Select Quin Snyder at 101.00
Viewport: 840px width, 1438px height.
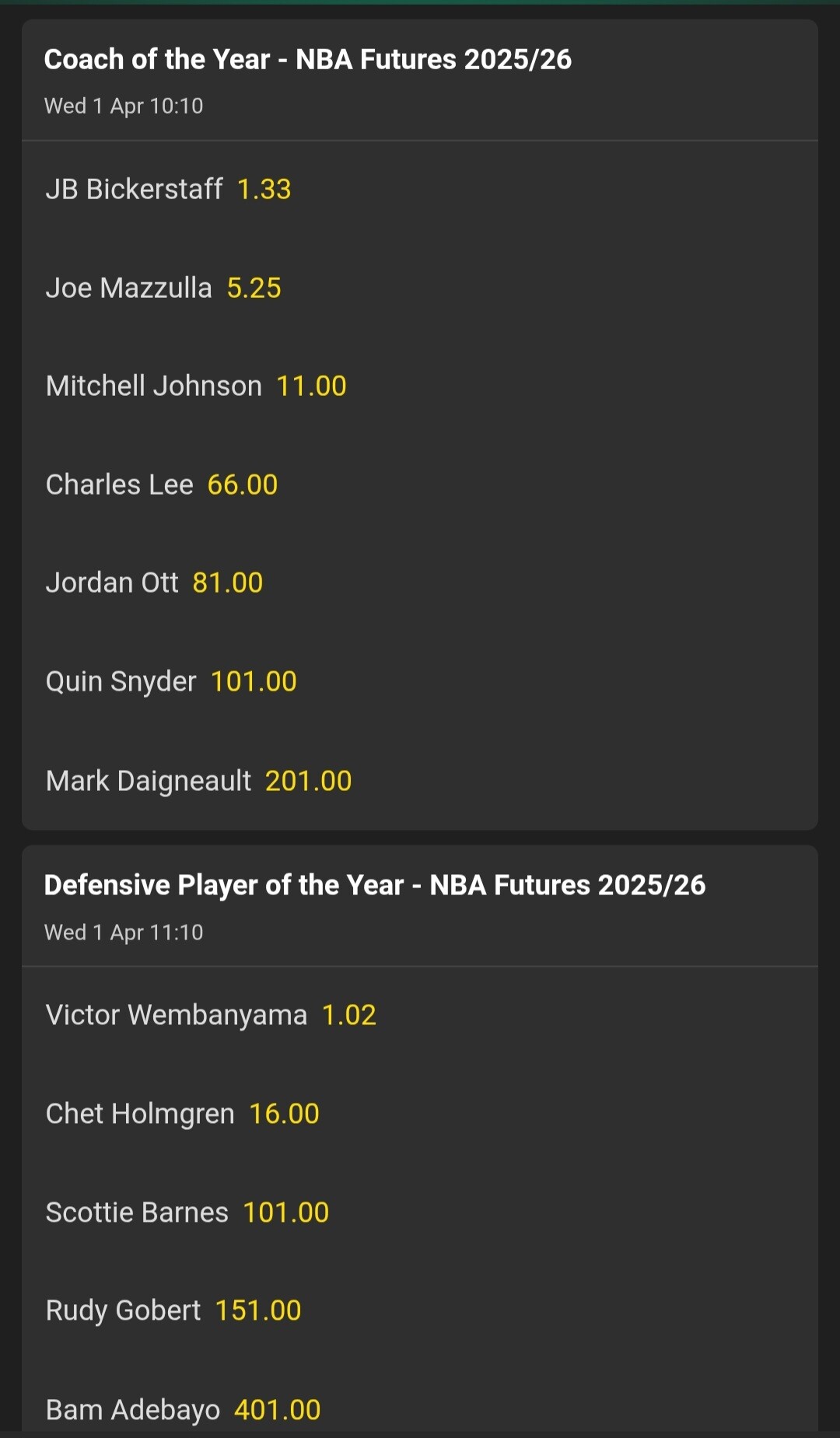coord(171,681)
